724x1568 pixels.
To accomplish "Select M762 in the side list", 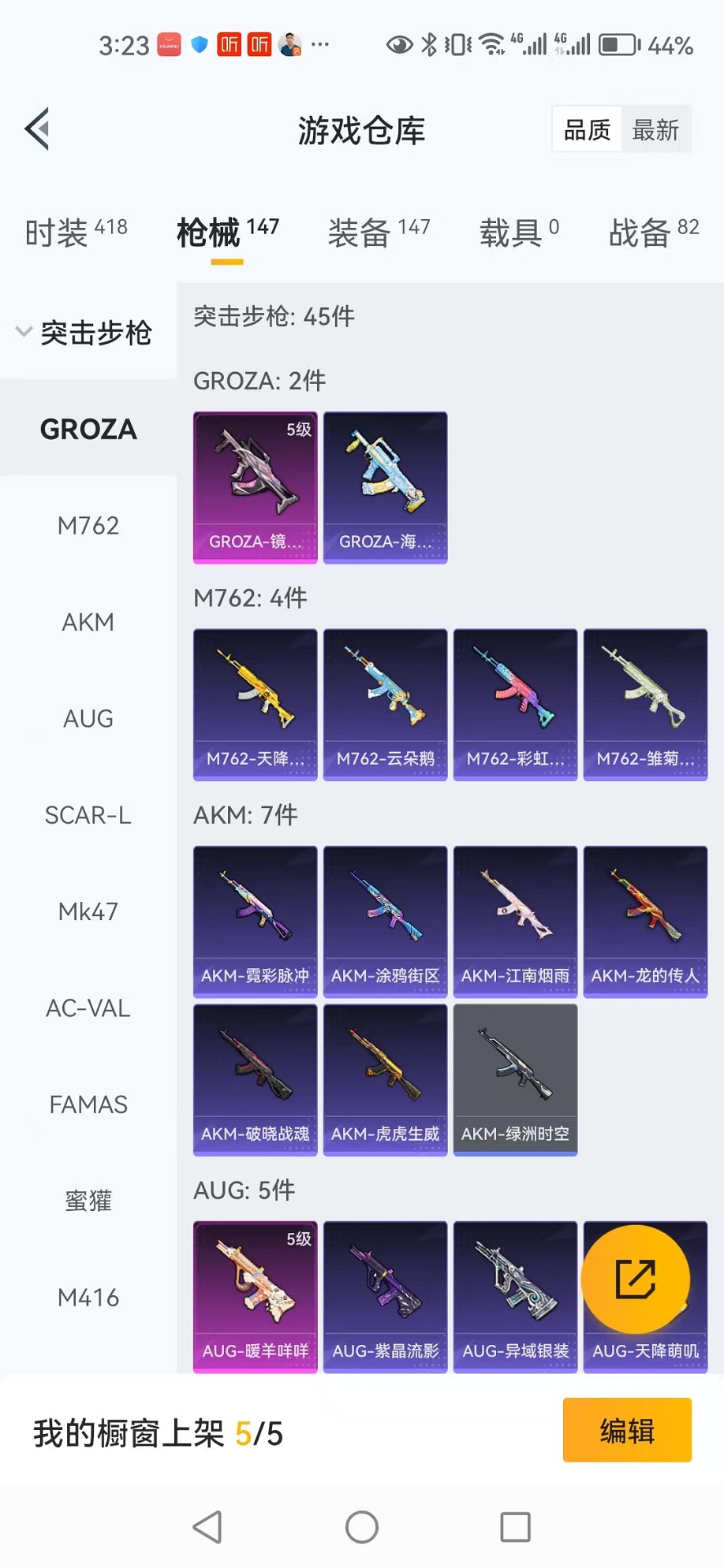I will pos(88,526).
